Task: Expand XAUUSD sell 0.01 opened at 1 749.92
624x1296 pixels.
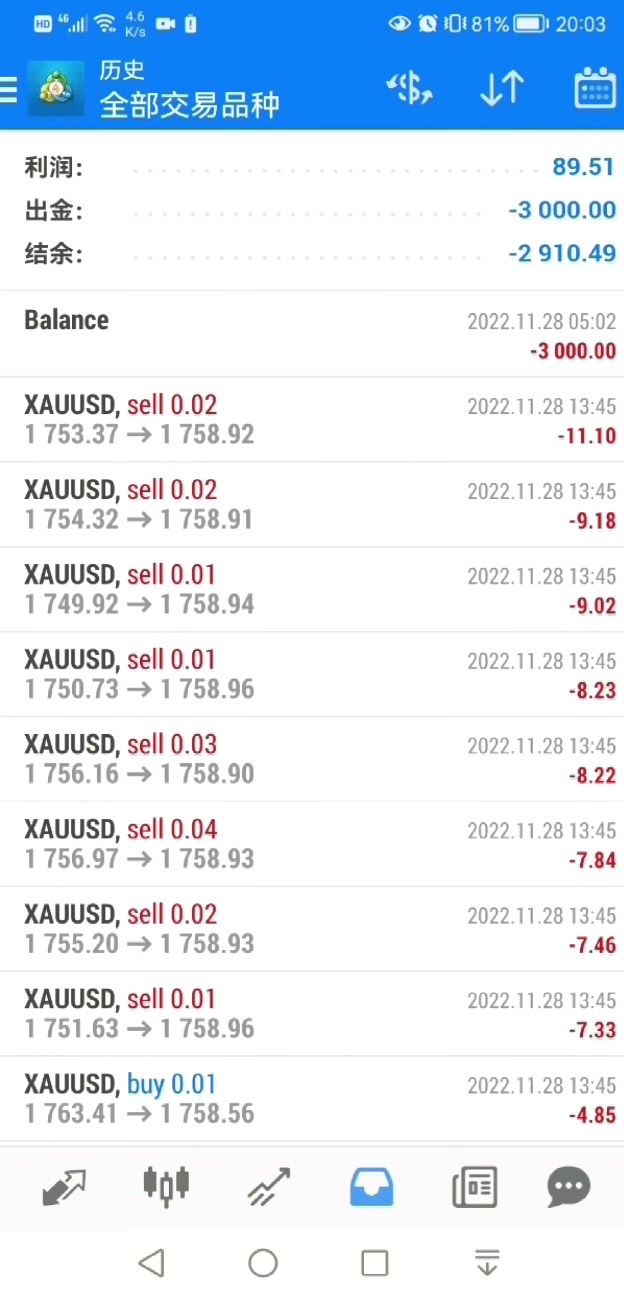Action: 312,590
